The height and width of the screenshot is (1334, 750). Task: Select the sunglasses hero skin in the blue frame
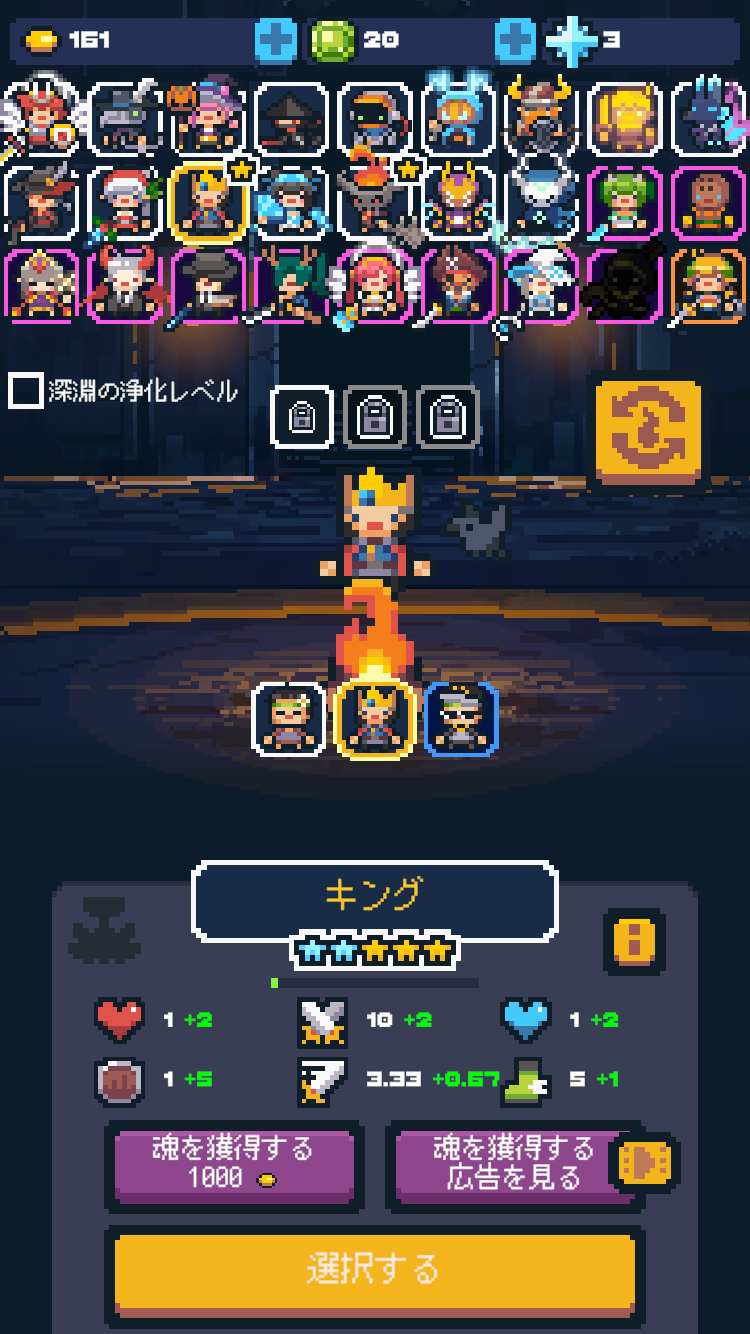click(x=461, y=719)
